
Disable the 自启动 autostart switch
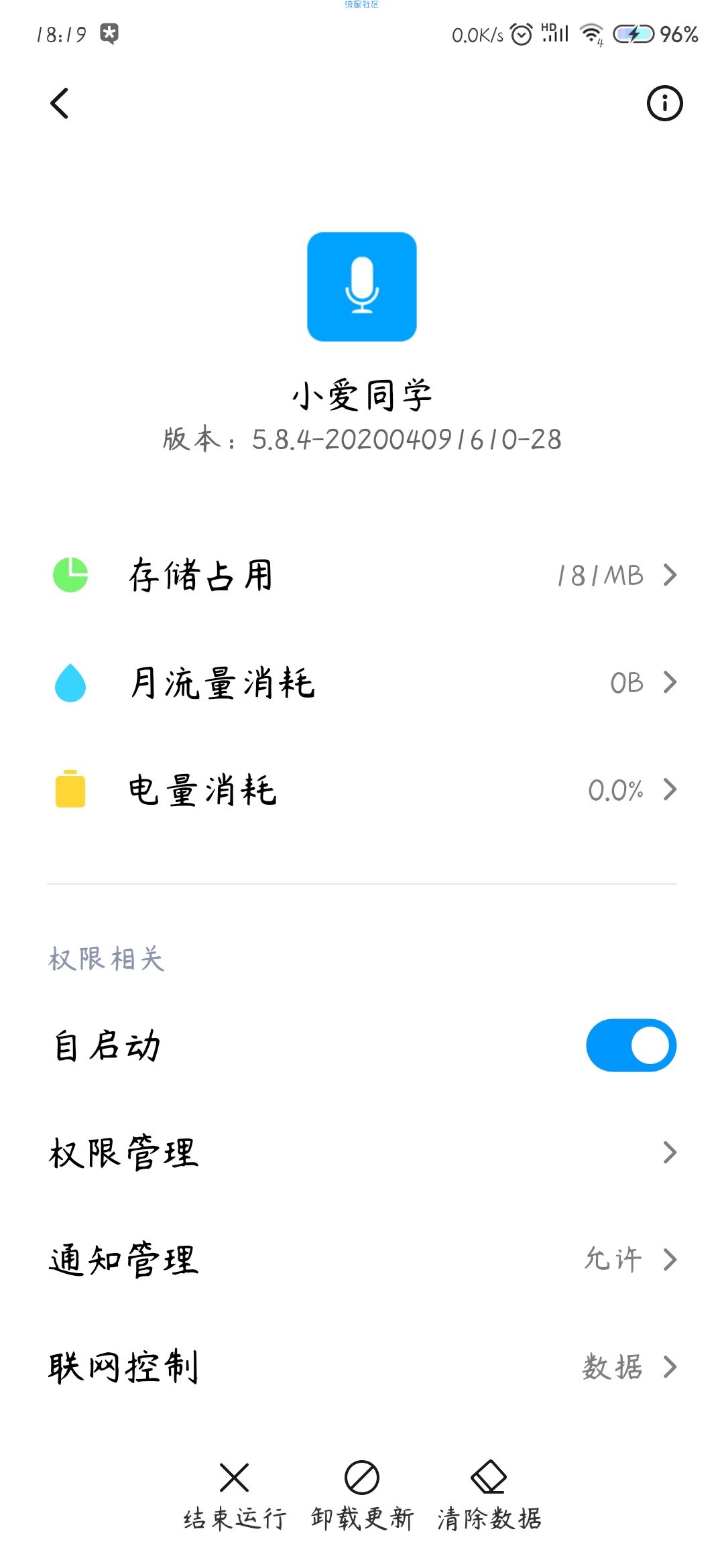click(x=631, y=1045)
